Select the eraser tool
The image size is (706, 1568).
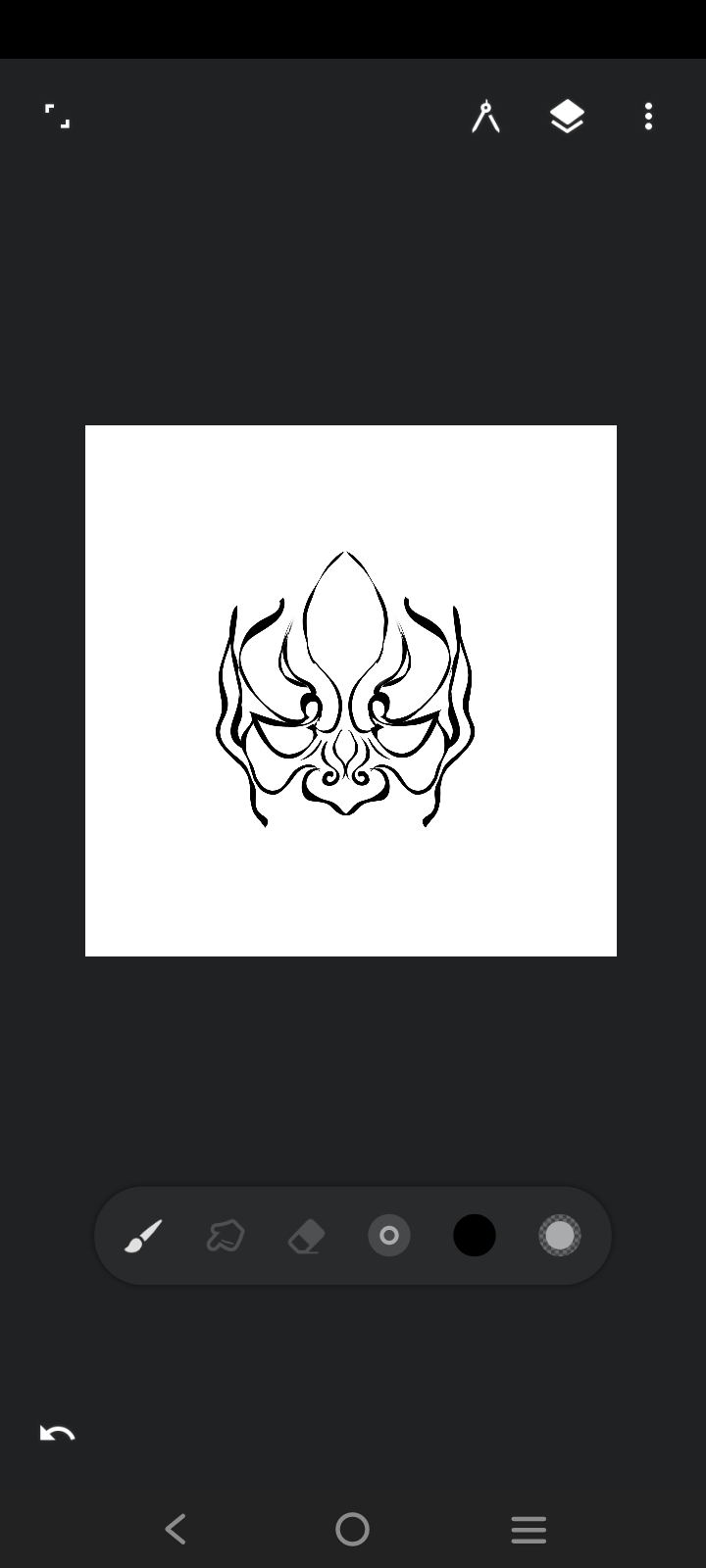pos(307,1236)
